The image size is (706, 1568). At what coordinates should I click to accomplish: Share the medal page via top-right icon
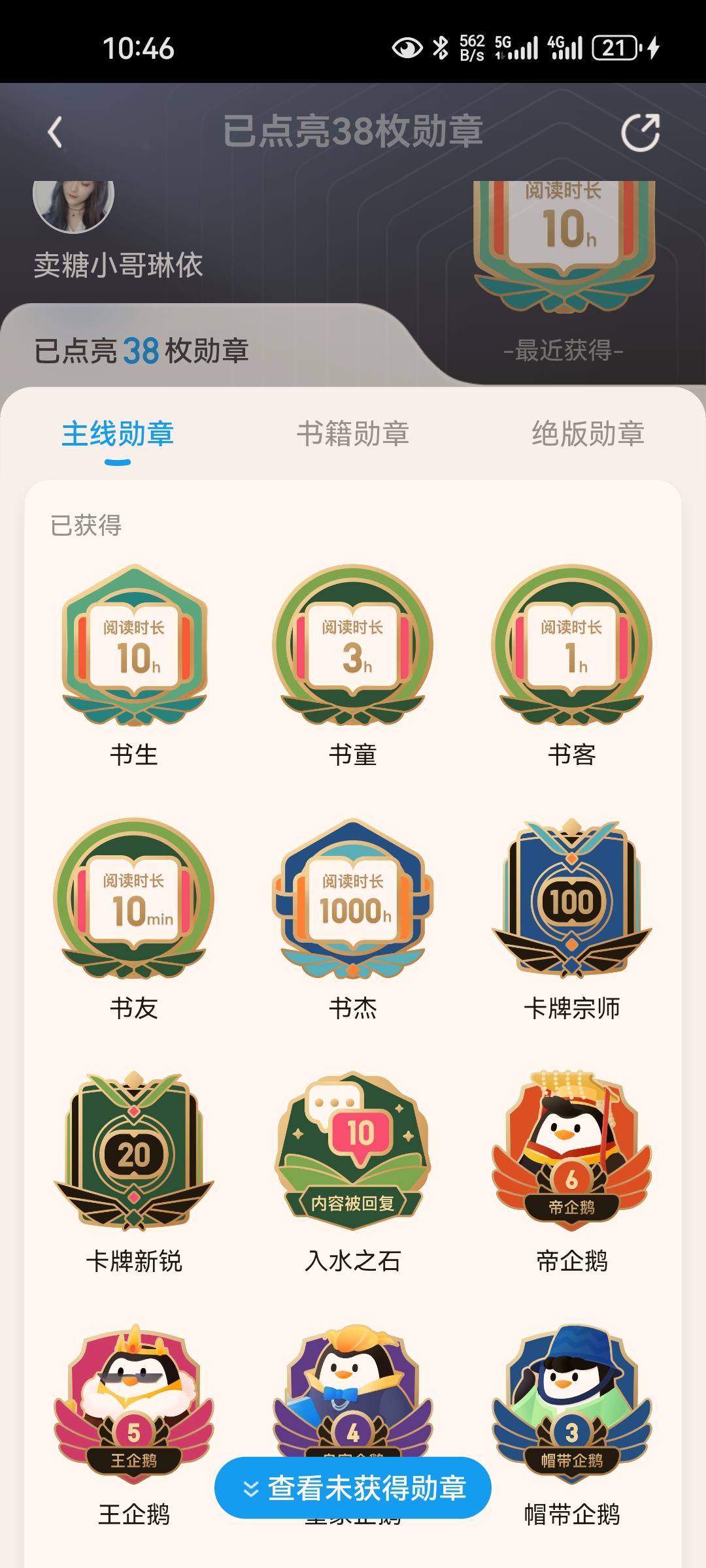[x=640, y=133]
